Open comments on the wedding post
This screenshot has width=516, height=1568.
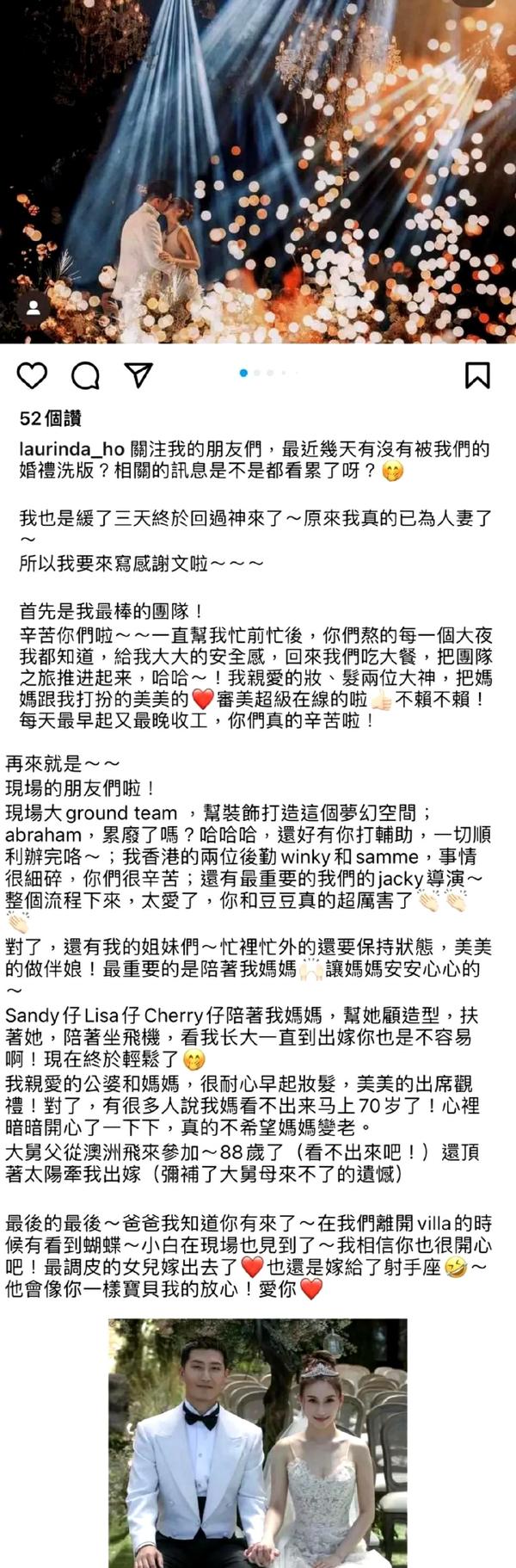[x=85, y=375]
